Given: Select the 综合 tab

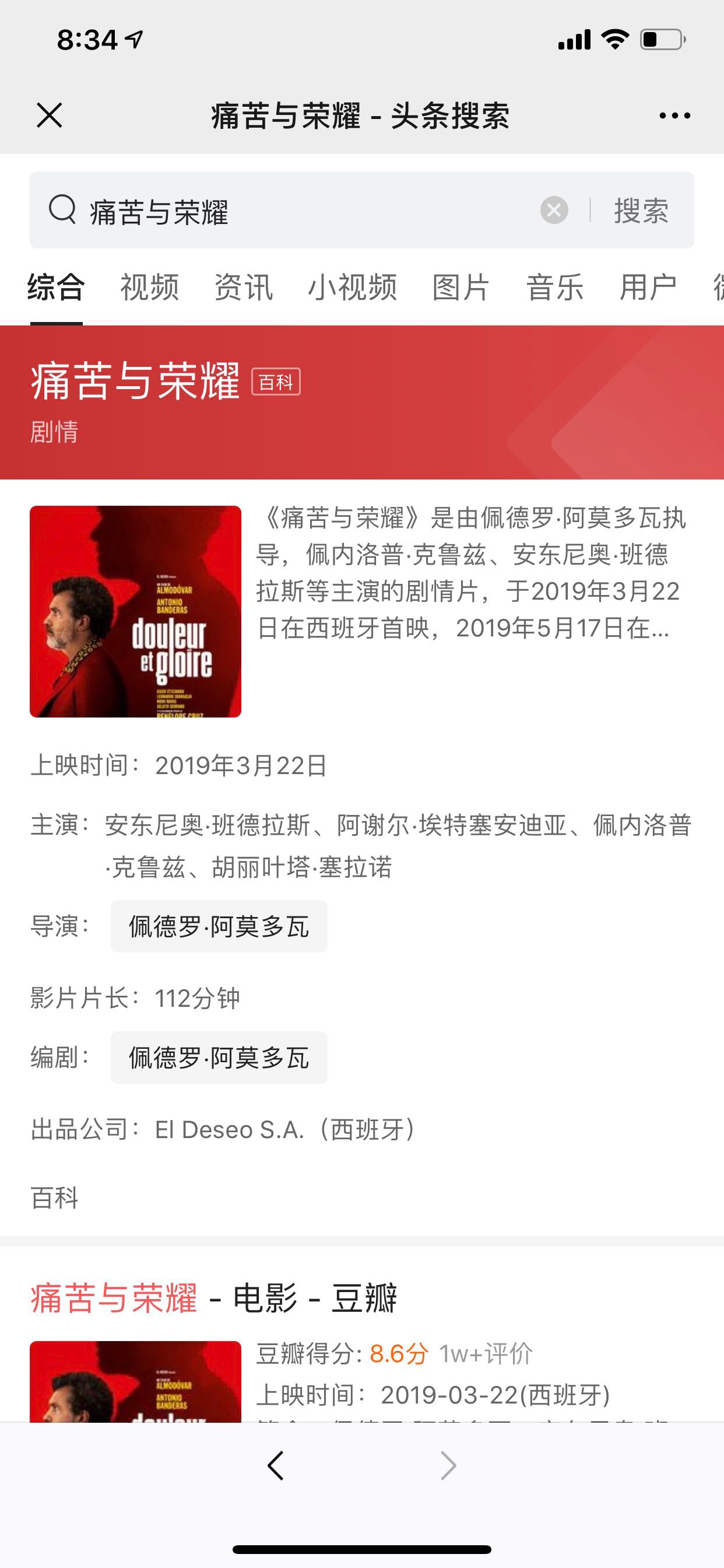Looking at the screenshot, I should [x=56, y=288].
